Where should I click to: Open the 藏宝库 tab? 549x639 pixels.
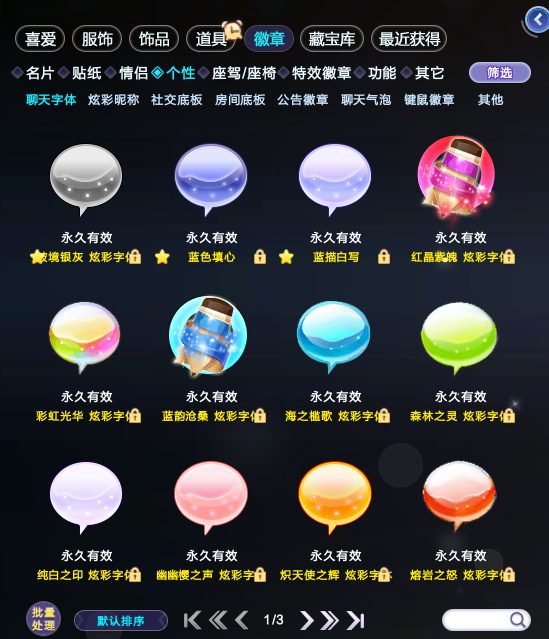coord(331,39)
